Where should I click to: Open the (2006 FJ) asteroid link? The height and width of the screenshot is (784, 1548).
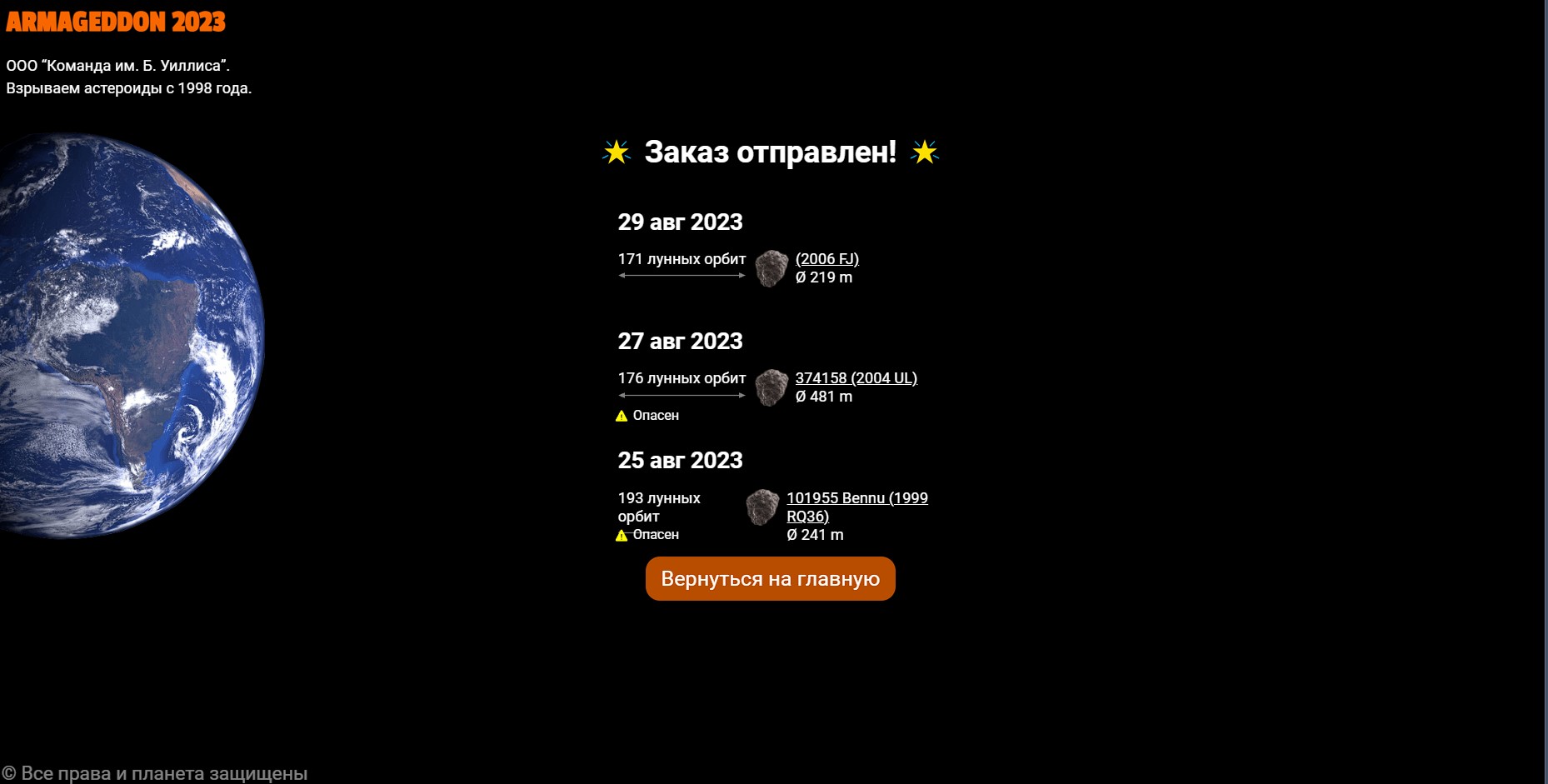(826, 259)
